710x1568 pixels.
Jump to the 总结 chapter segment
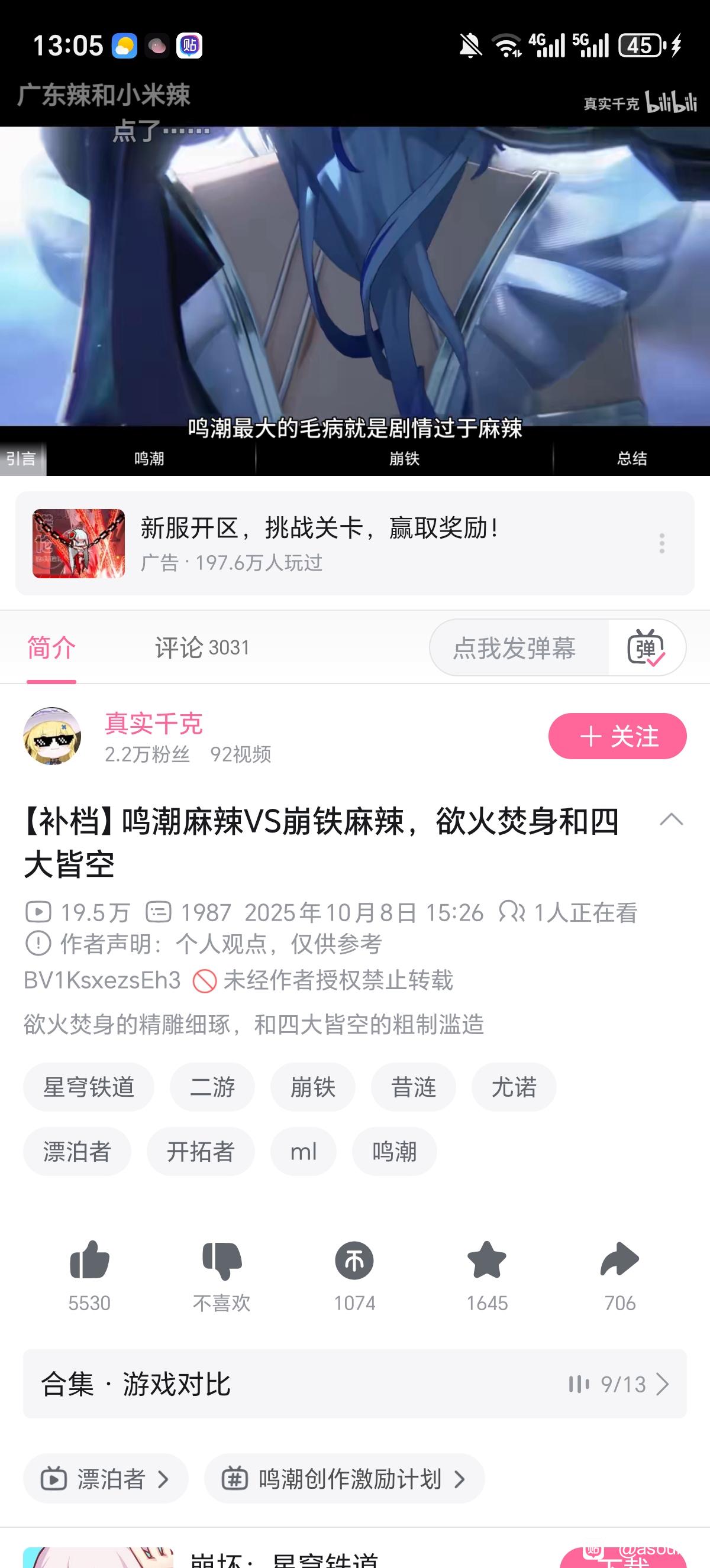pos(631,458)
